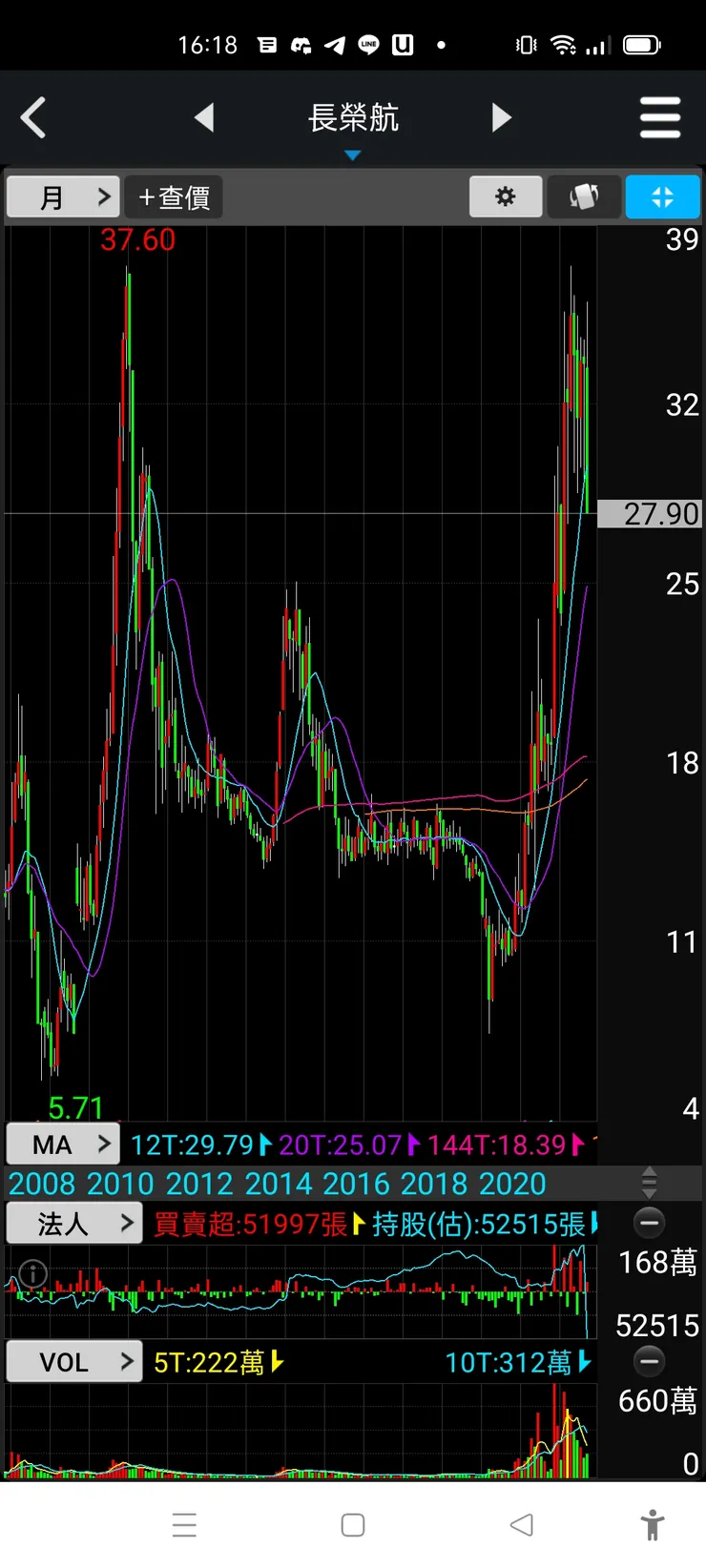Image resolution: width=706 pixels, height=1568 pixels.
Task: Open the 長榮航 stock title dropdown
Action: click(353, 124)
